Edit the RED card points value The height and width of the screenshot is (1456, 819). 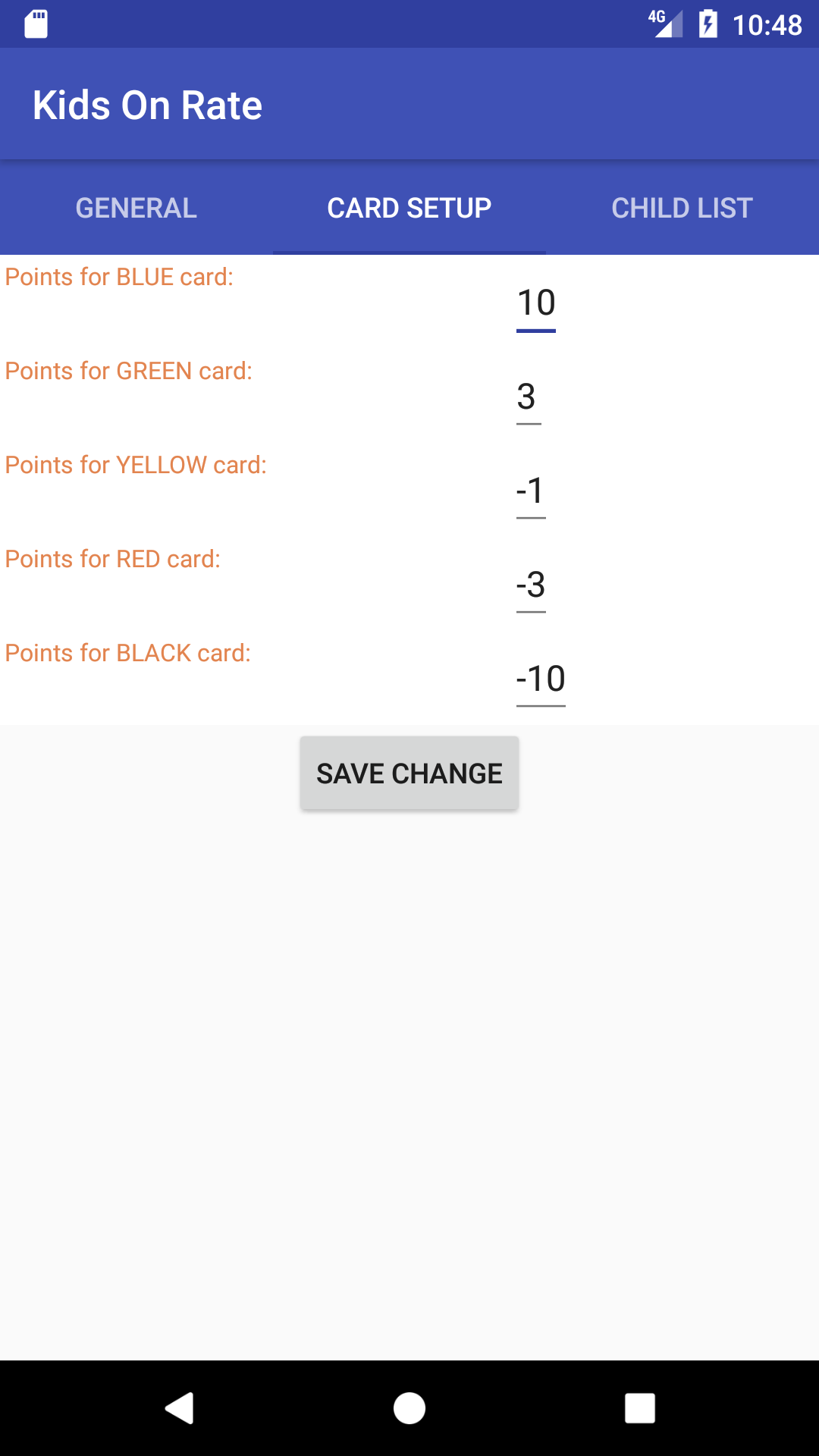click(x=531, y=585)
